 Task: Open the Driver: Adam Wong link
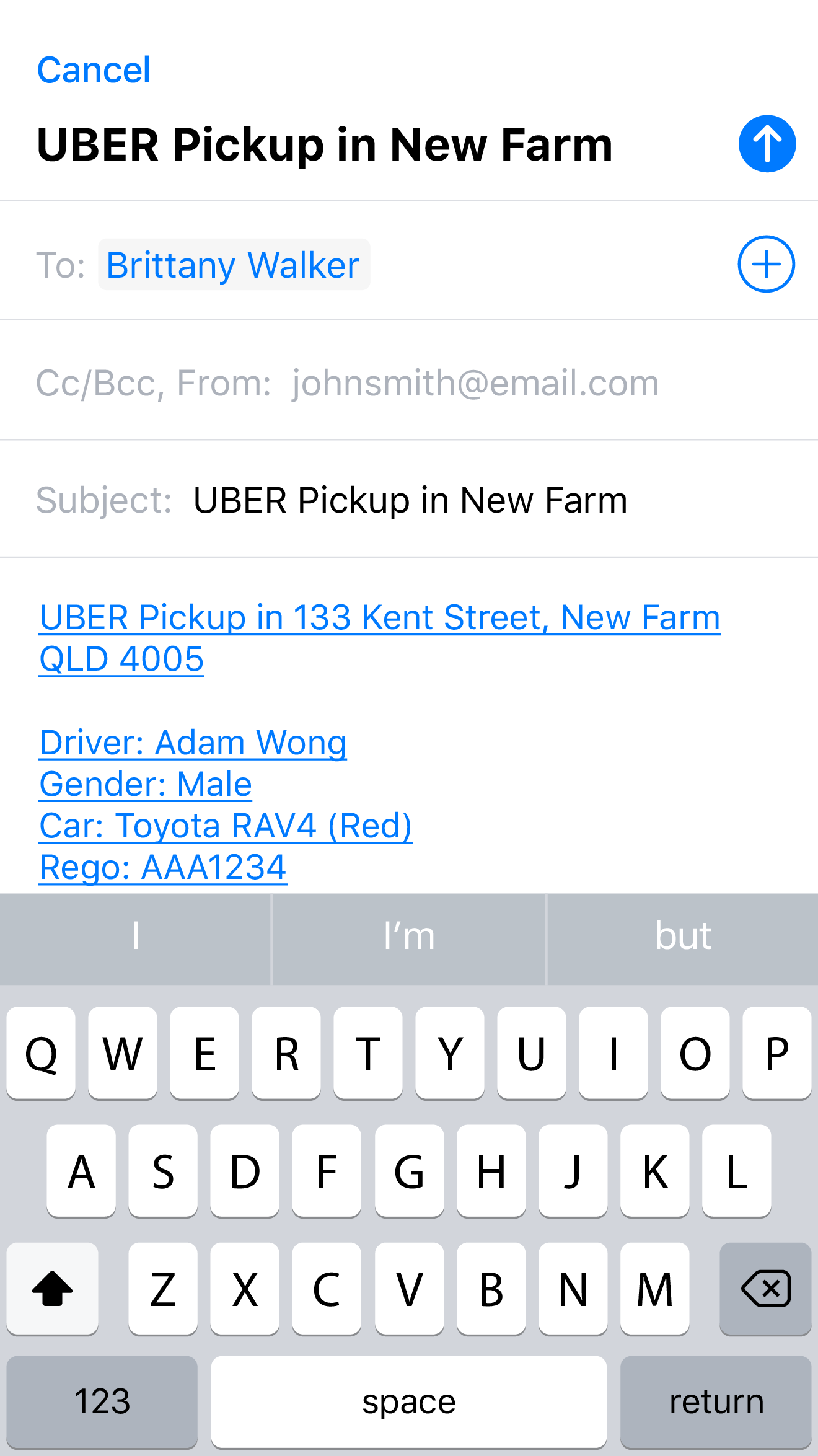[x=193, y=743]
